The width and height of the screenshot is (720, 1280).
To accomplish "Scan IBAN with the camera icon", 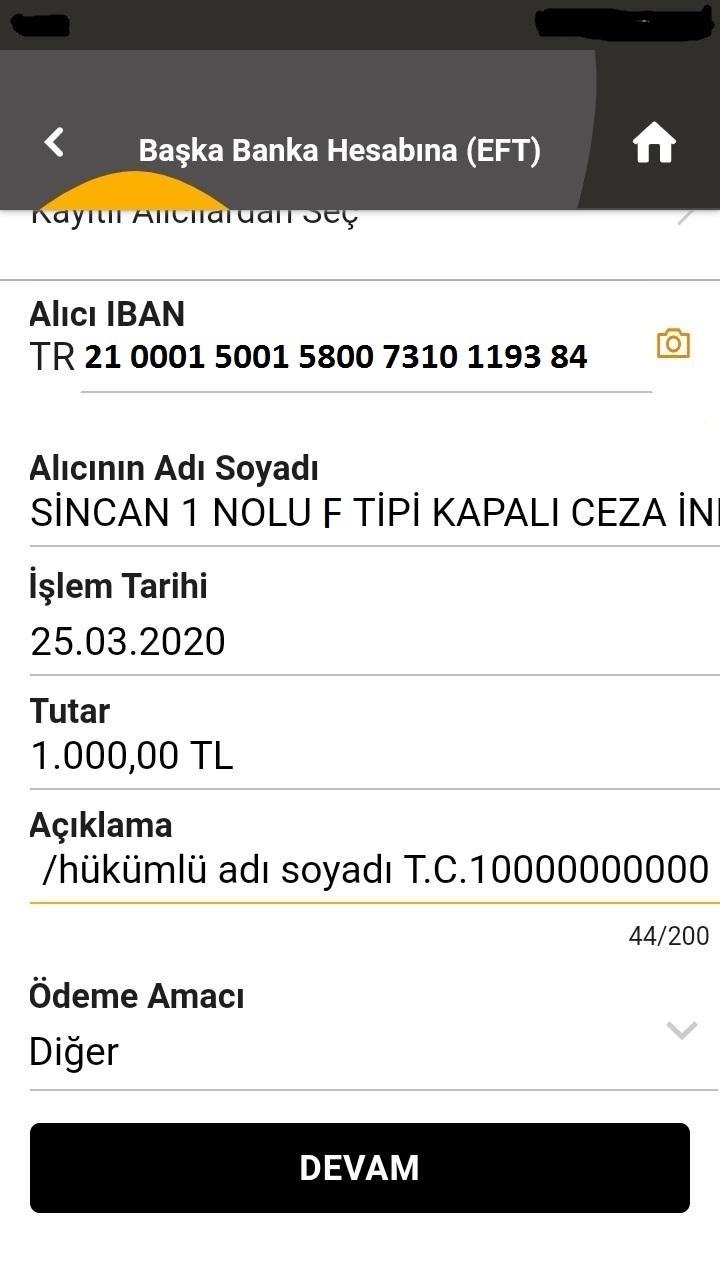I will [673, 343].
